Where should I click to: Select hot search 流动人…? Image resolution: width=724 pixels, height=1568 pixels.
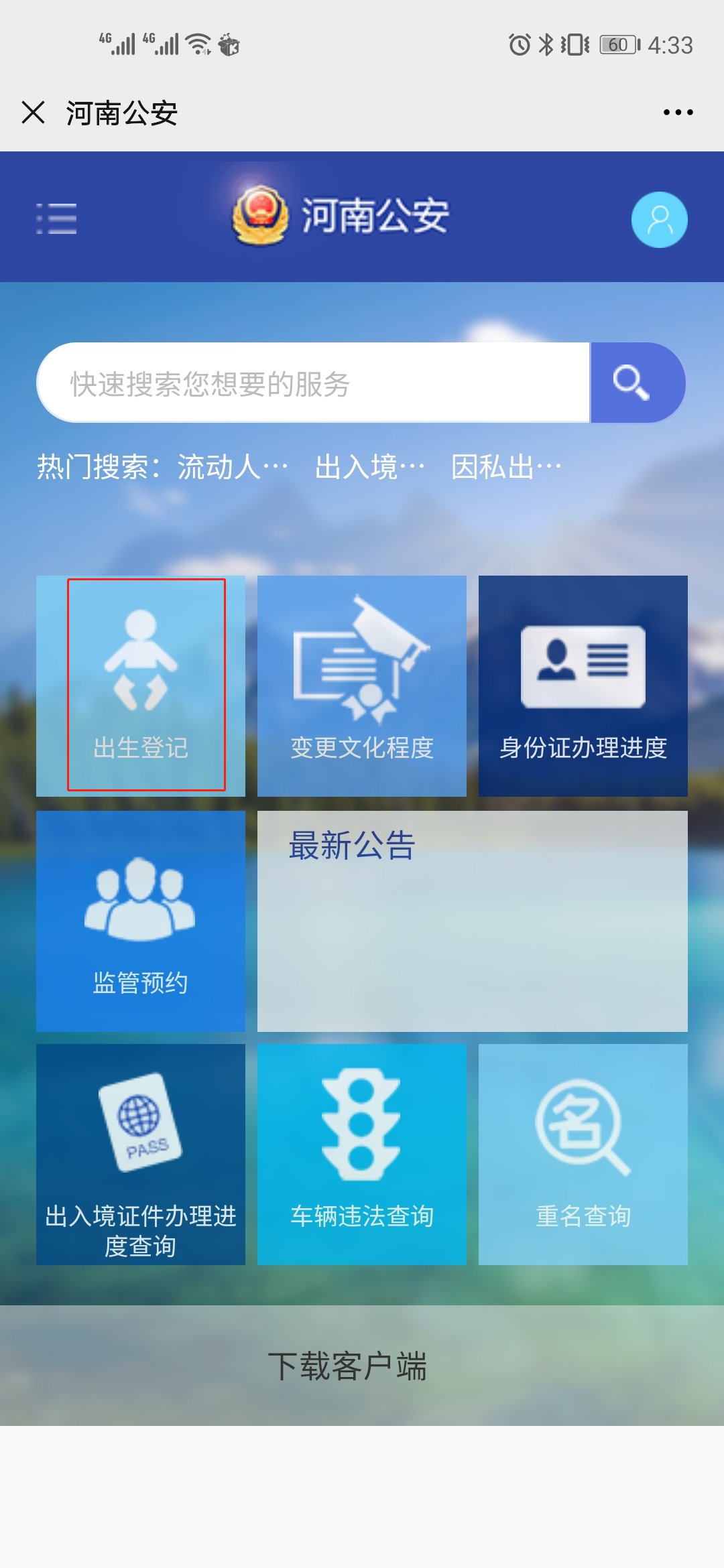pos(233,467)
